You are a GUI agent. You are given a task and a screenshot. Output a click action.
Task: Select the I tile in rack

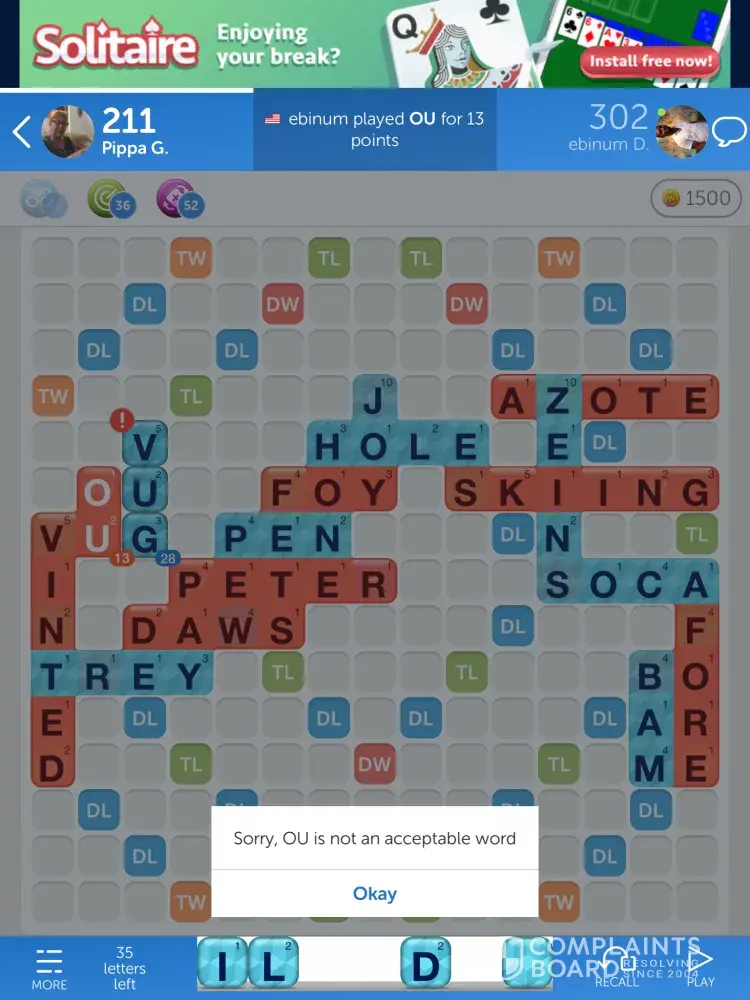(222, 964)
